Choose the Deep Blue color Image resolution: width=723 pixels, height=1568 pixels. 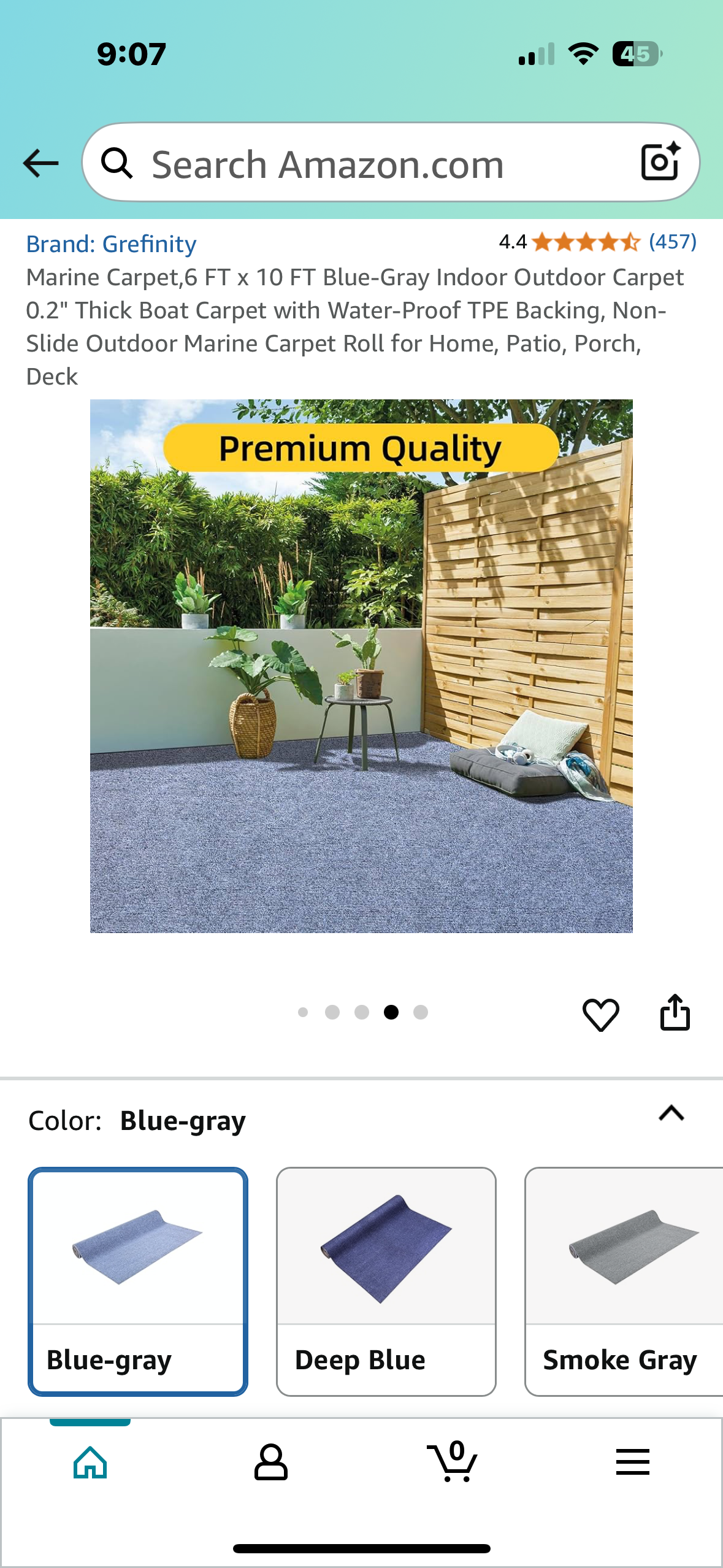[386, 1281]
